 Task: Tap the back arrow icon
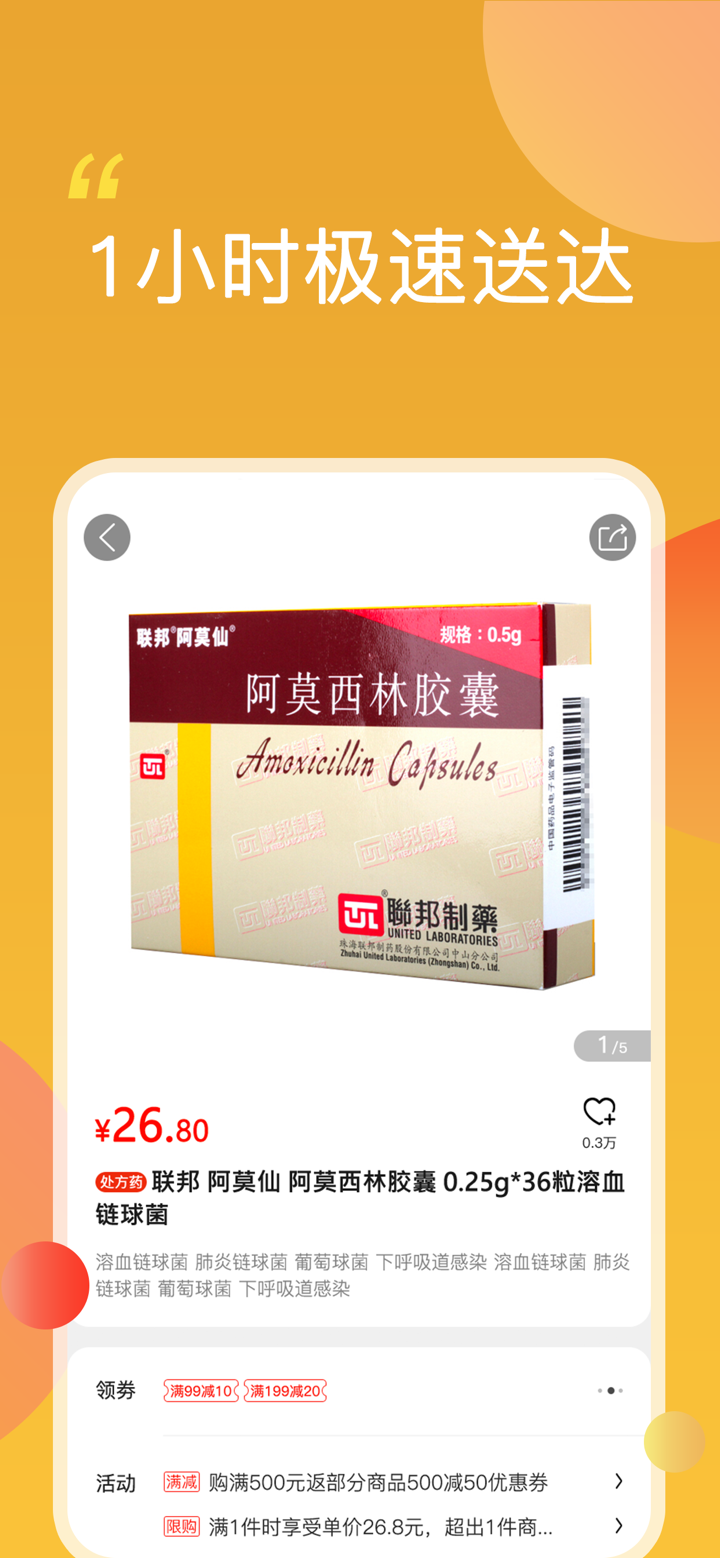(x=107, y=537)
